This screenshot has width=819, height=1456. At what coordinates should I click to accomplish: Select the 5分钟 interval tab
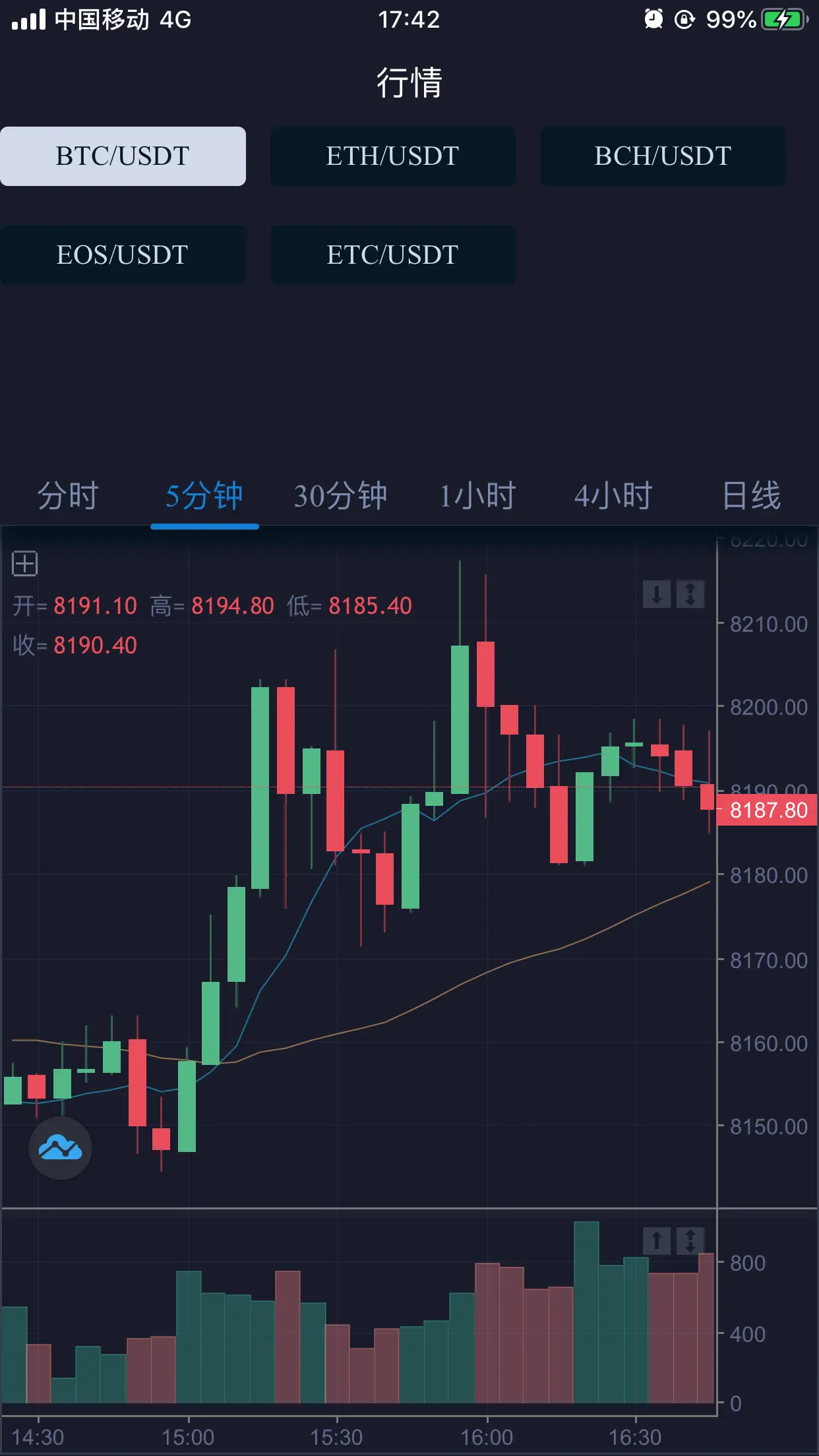click(x=204, y=496)
